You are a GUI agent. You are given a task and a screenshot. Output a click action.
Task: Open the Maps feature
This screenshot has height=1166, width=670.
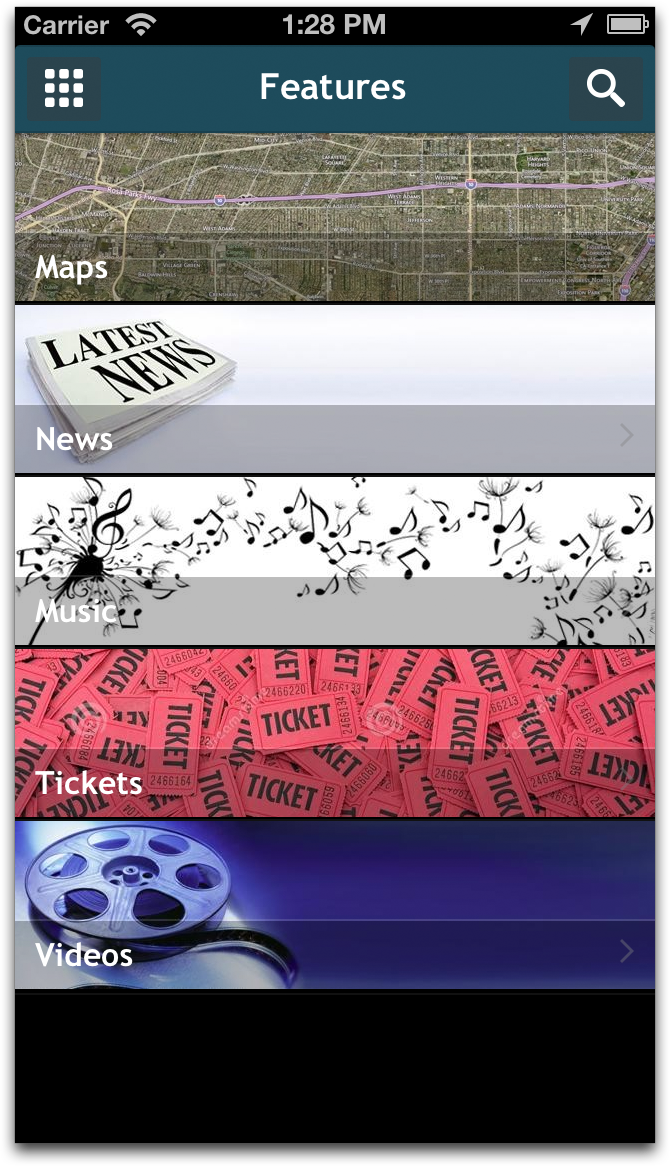pyautogui.click(x=335, y=218)
